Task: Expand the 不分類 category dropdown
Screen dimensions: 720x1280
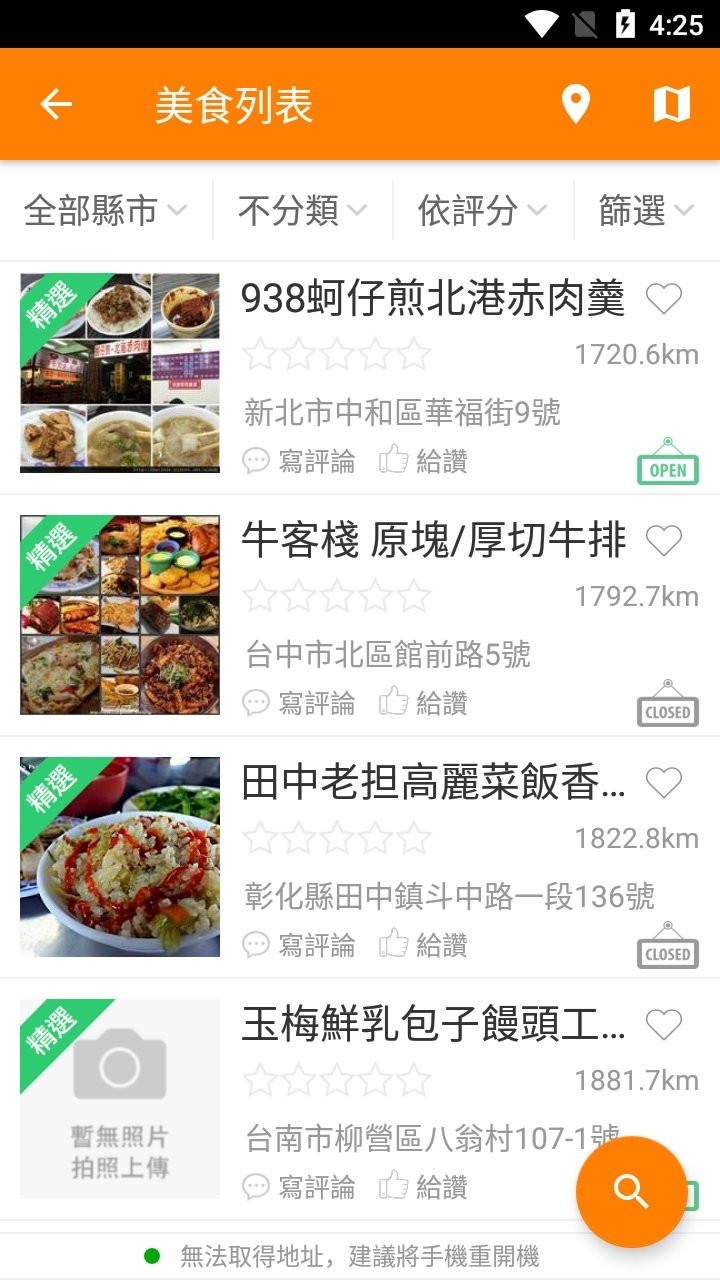Action: point(299,209)
